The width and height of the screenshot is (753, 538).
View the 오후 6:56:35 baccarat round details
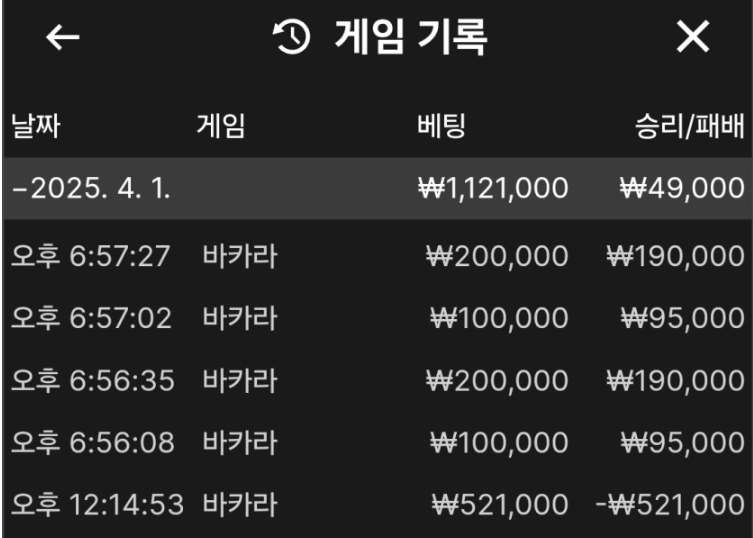(376, 380)
